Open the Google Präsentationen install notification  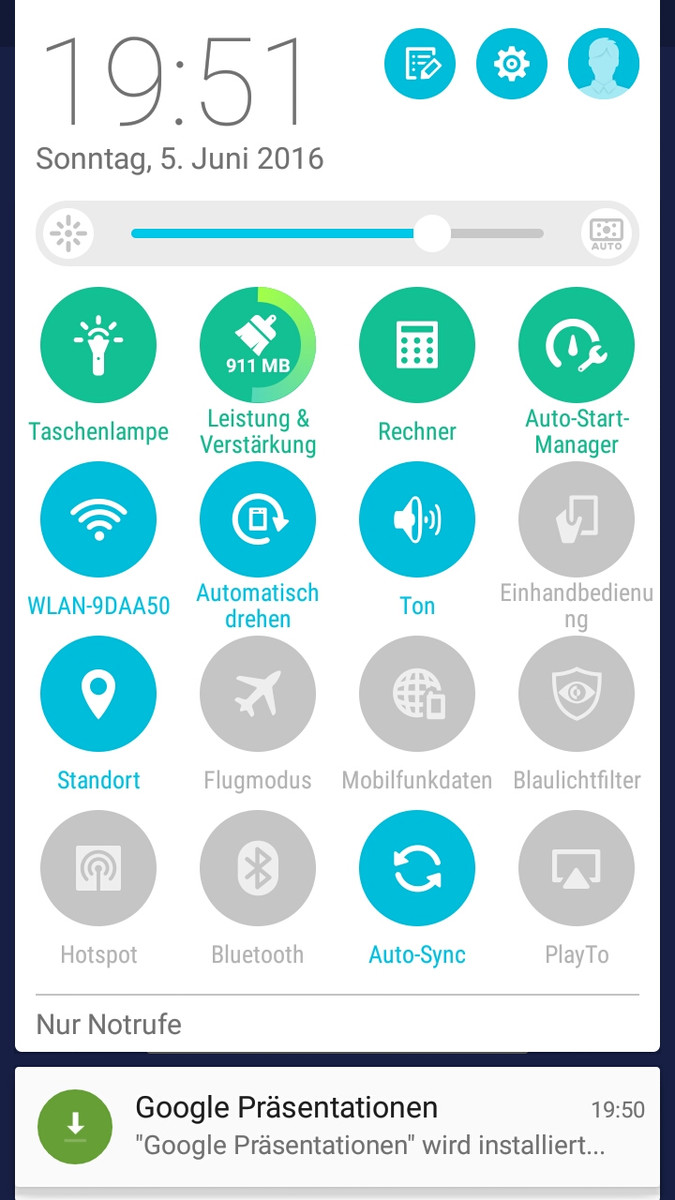(x=337, y=1126)
